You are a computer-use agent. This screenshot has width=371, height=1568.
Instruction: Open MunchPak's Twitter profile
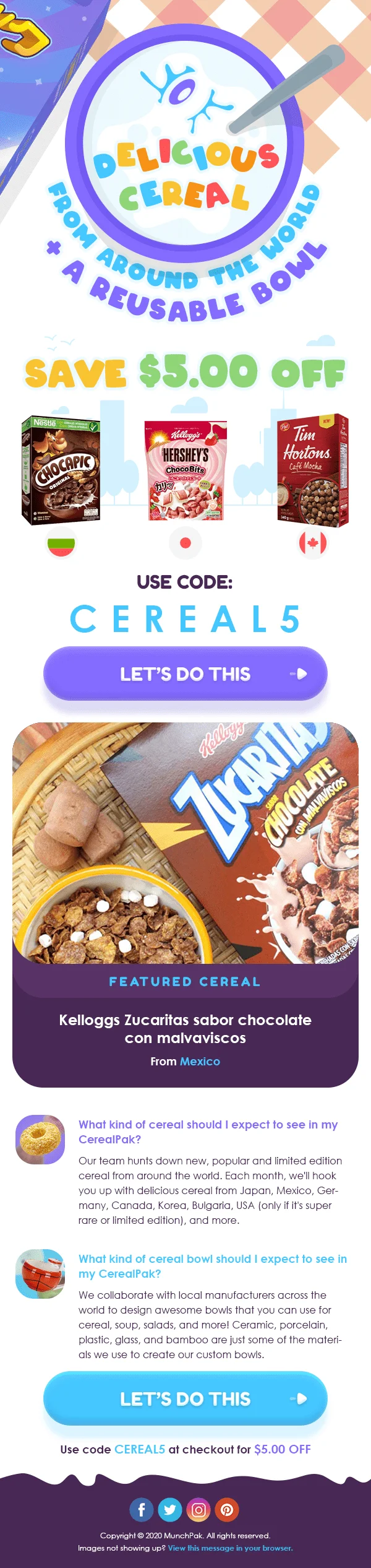[x=170, y=1510]
